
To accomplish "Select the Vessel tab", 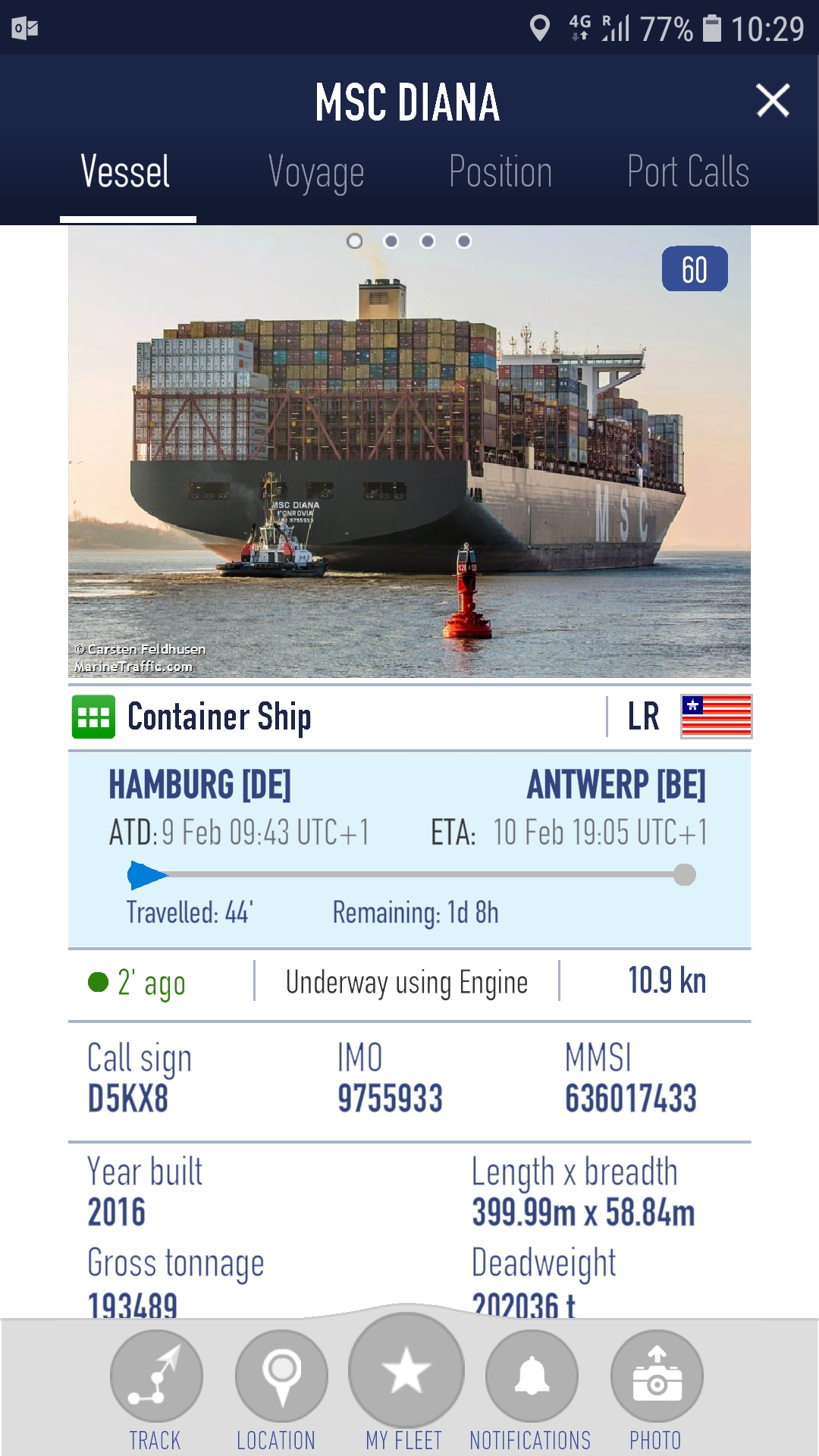I will click(126, 172).
